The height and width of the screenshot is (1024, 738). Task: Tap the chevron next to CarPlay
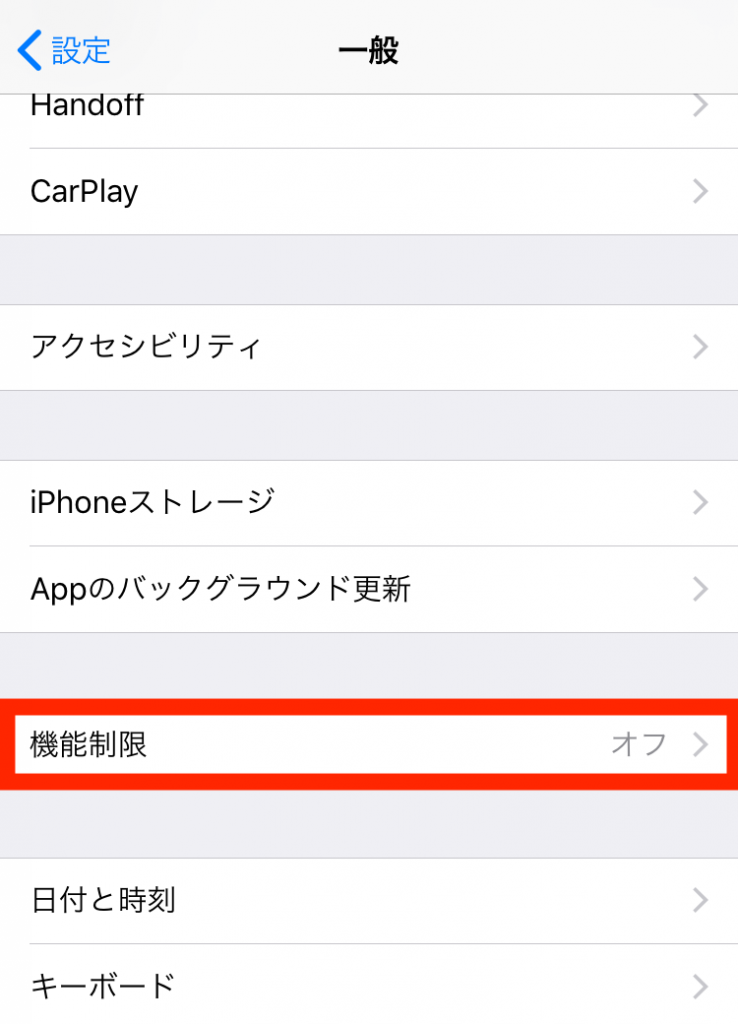pos(700,191)
